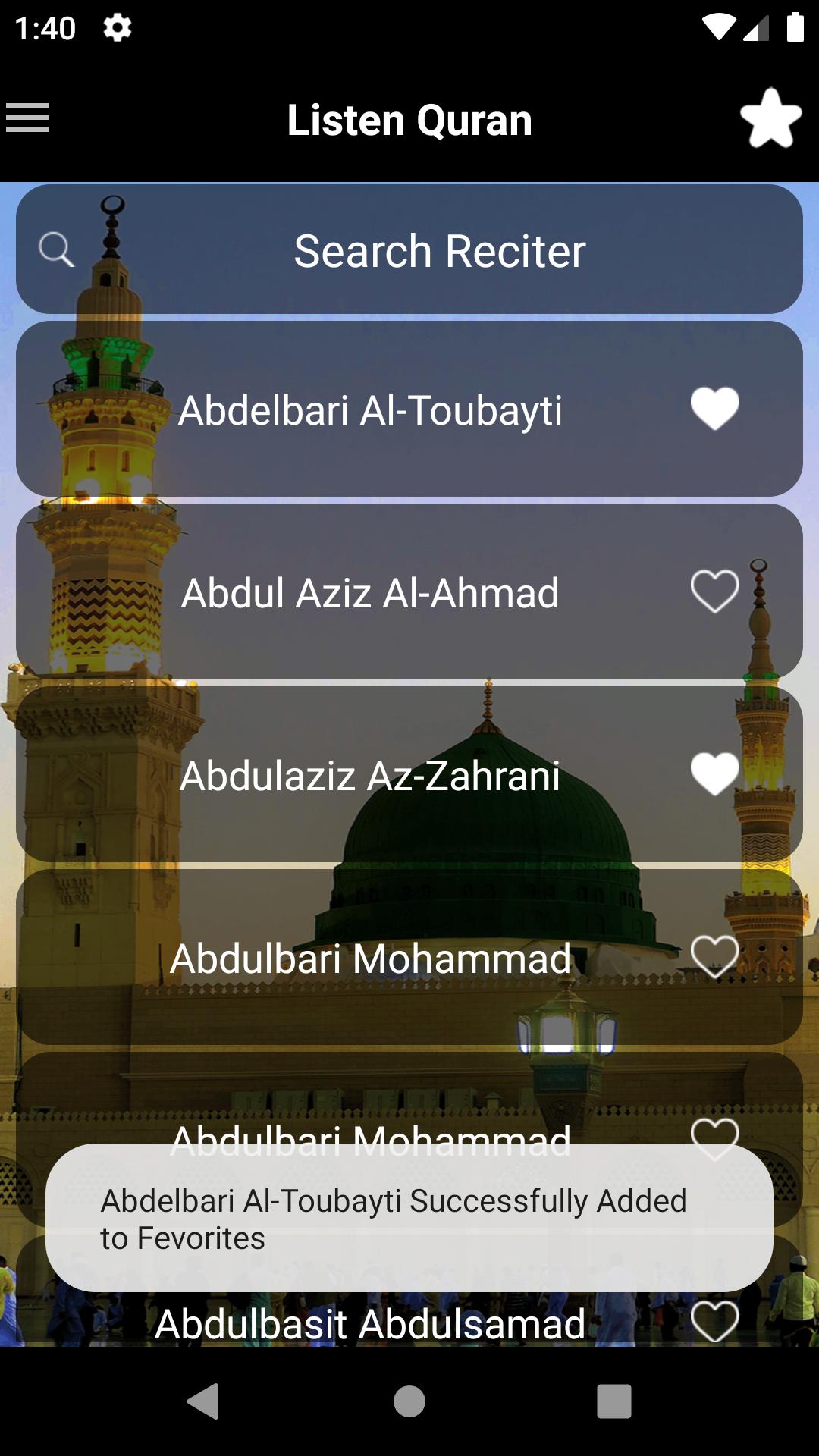Return to the home screen
819x1456 pixels.
[x=409, y=1401]
